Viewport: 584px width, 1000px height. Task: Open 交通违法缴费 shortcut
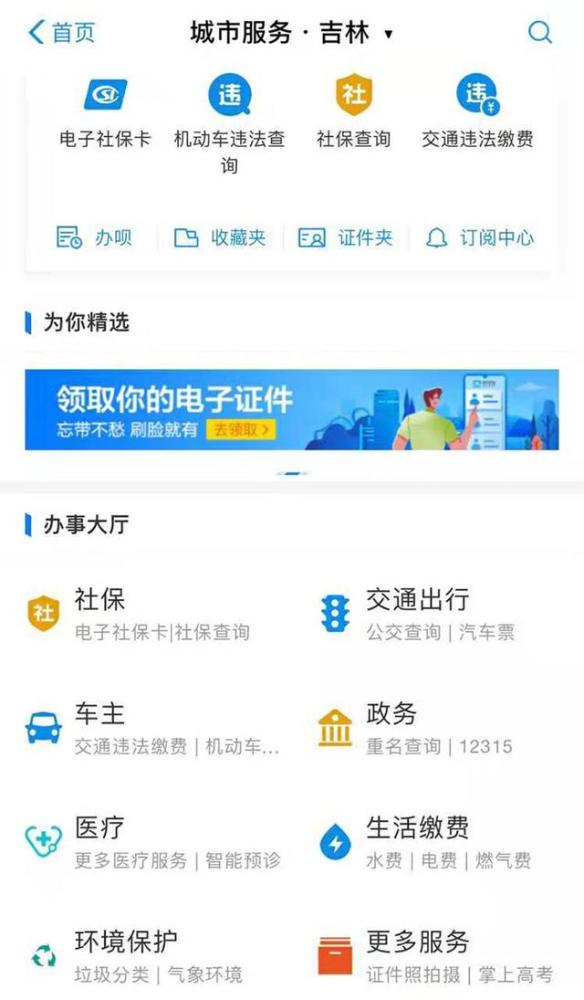[477, 113]
